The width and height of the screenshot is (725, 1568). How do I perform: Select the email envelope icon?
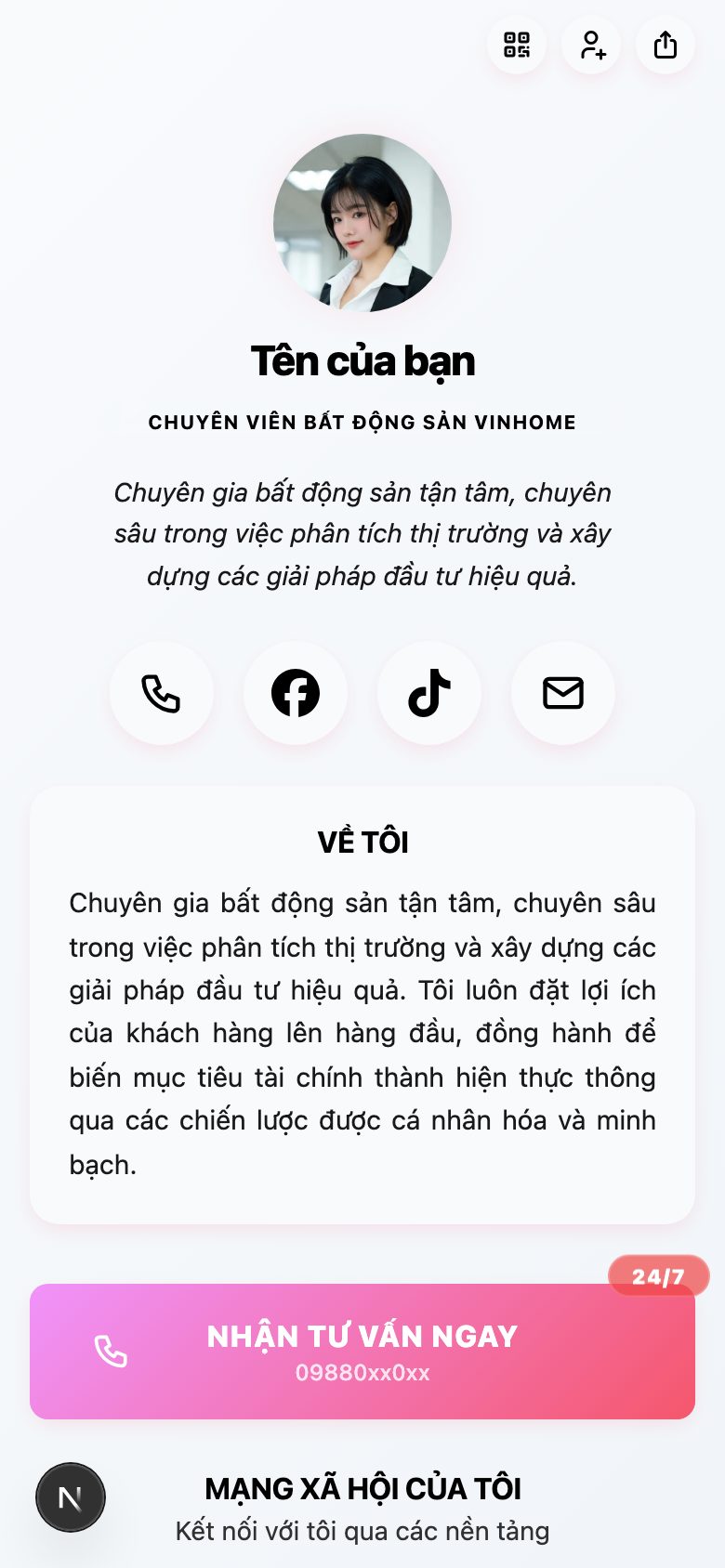pyautogui.click(x=563, y=693)
